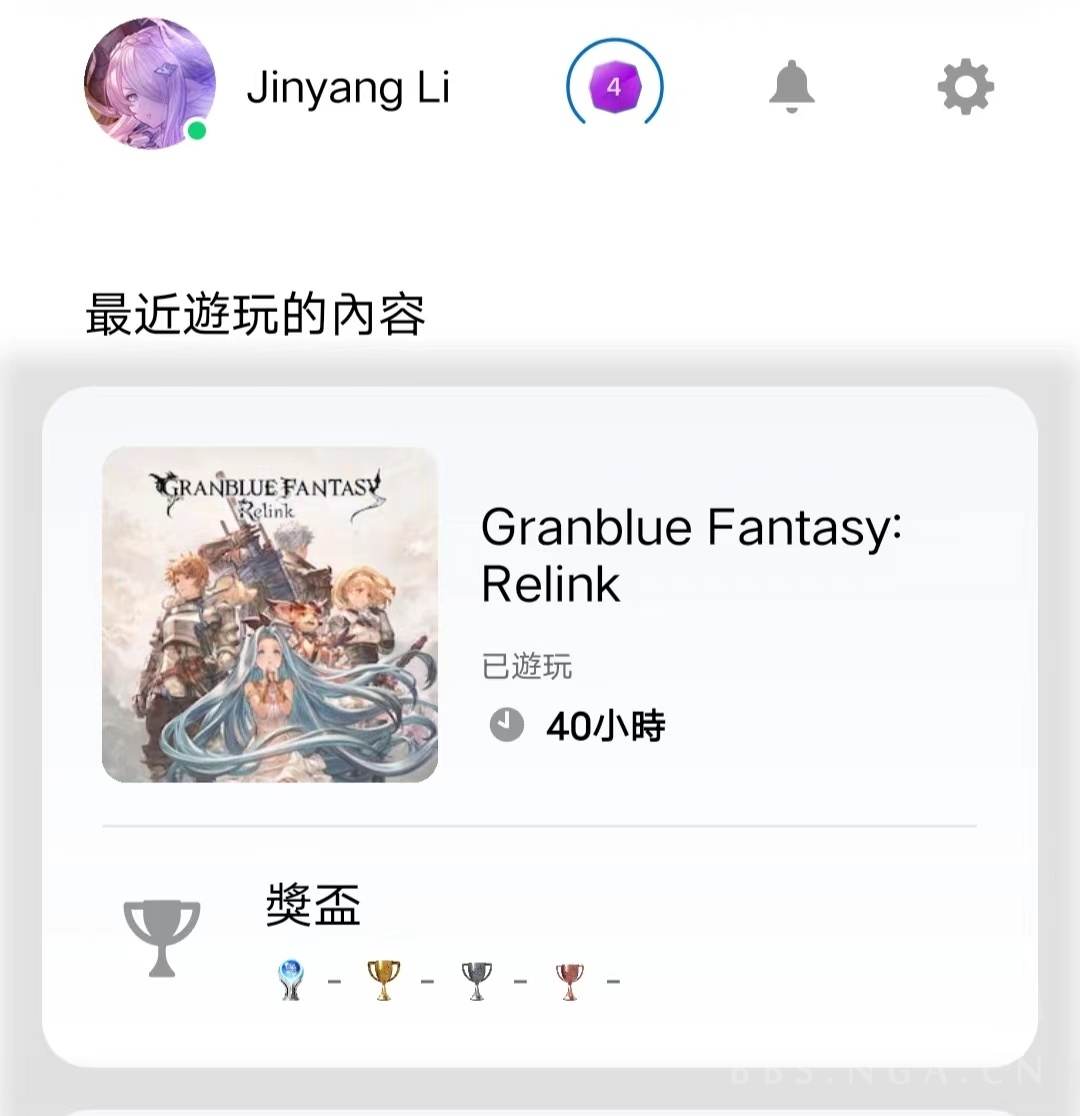Open Granblue Fantasy: Relink title link
The width and height of the screenshot is (1080, 1116).
pyautogui.click(x=692, y=555)
